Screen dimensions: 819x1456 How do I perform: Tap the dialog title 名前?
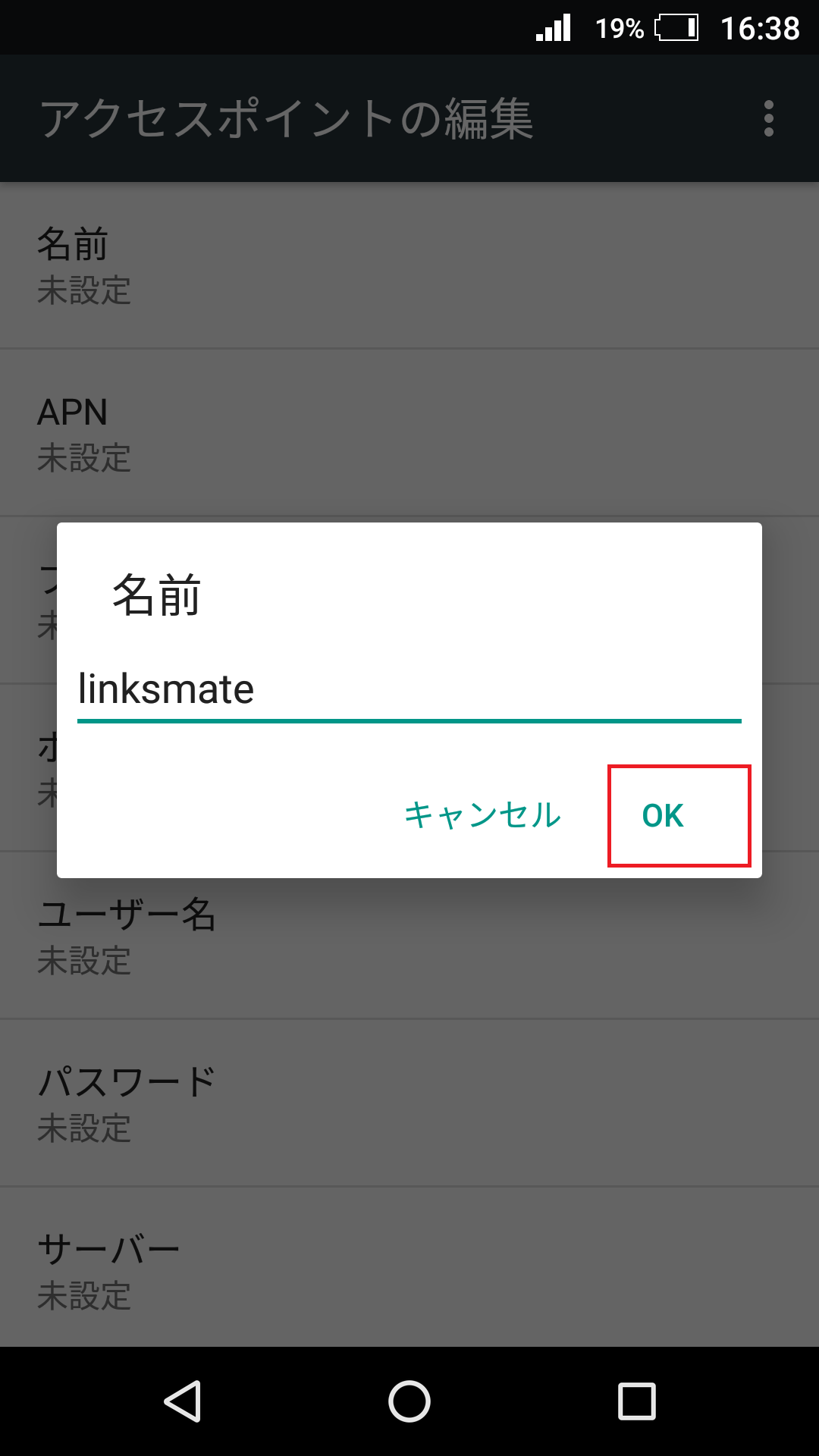pos(155,599)
